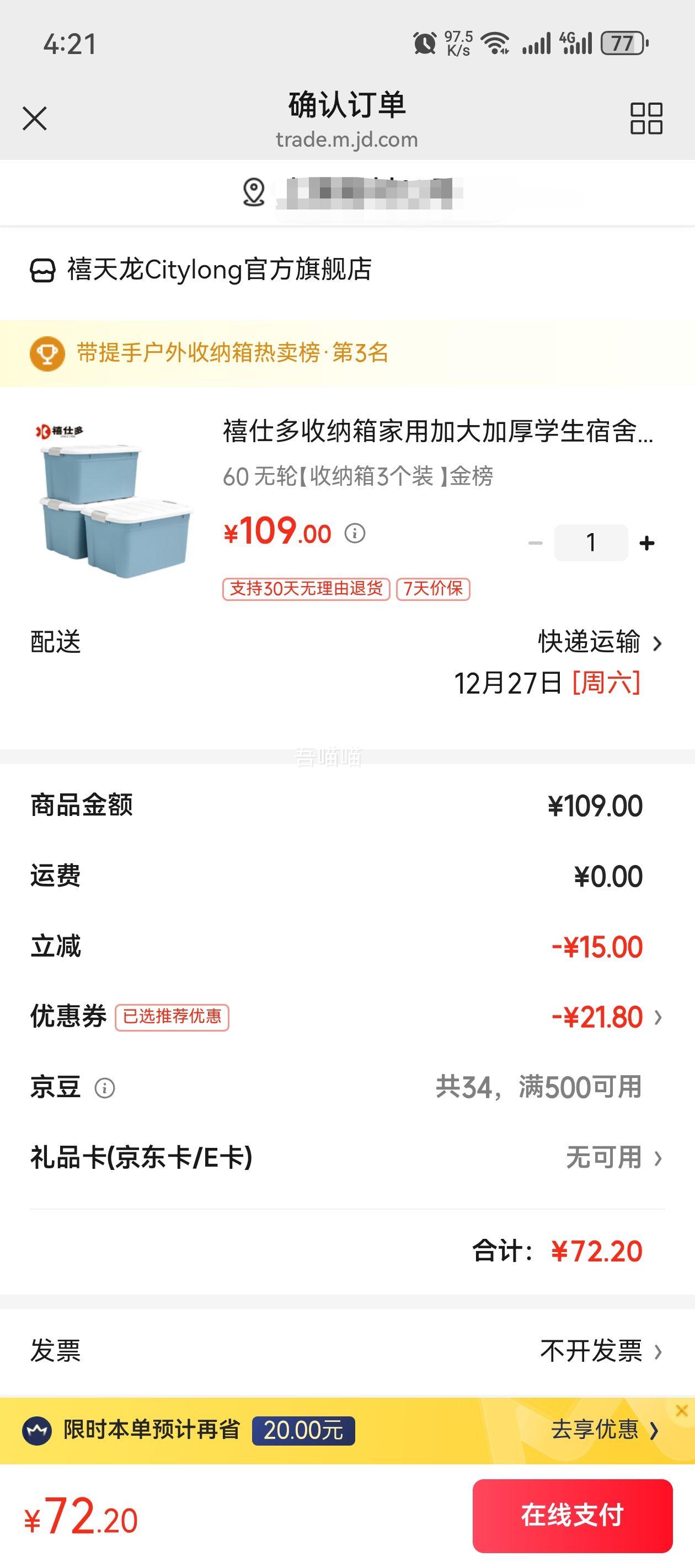
Task: Select the 已选推荐优惠 coupon tag
Action: click(173, 1016)
